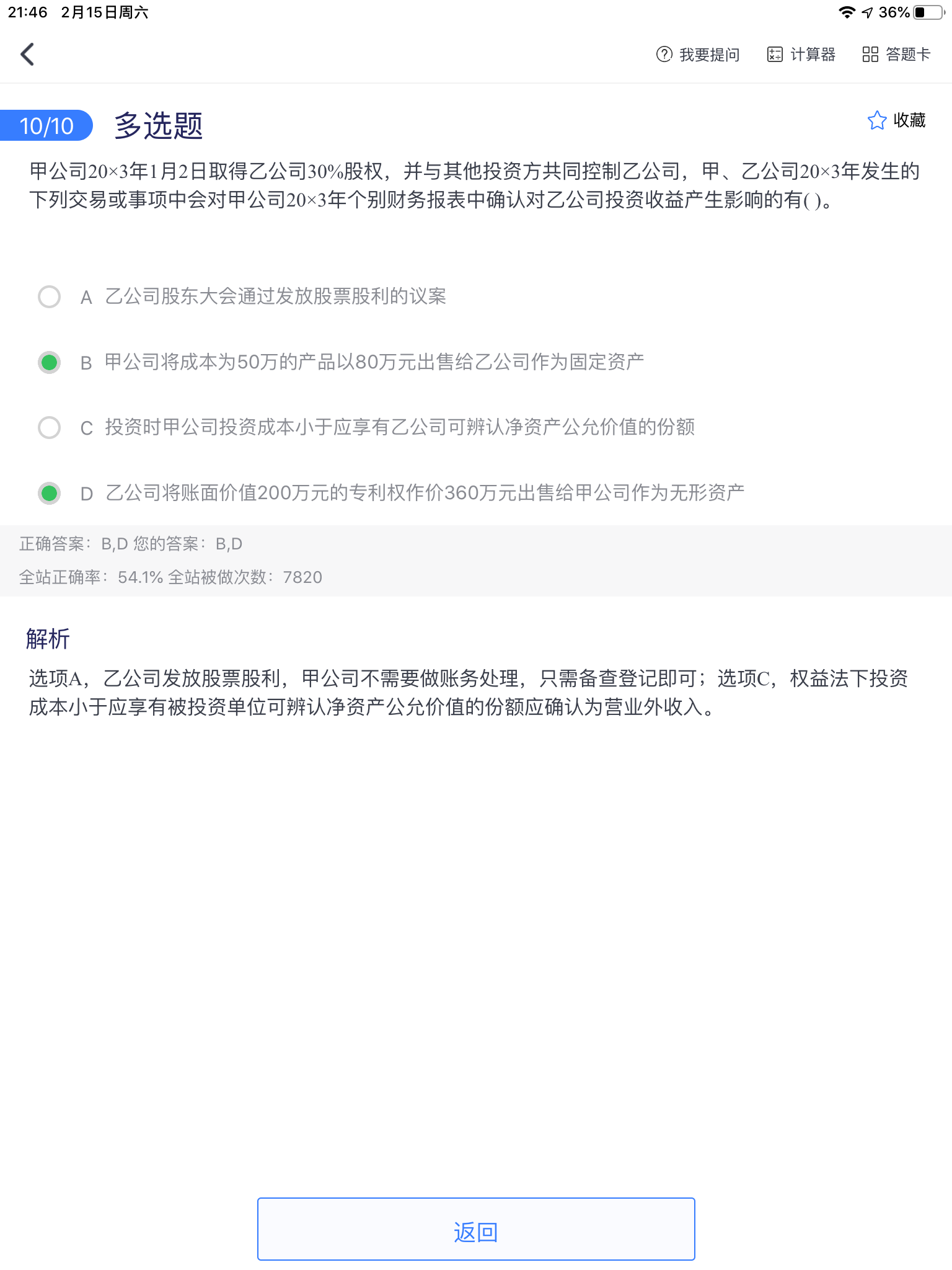This screenshot has width=952, height=1270.
Task: Open 我要提问 to ask a question
Action: [x=698, y=55]
